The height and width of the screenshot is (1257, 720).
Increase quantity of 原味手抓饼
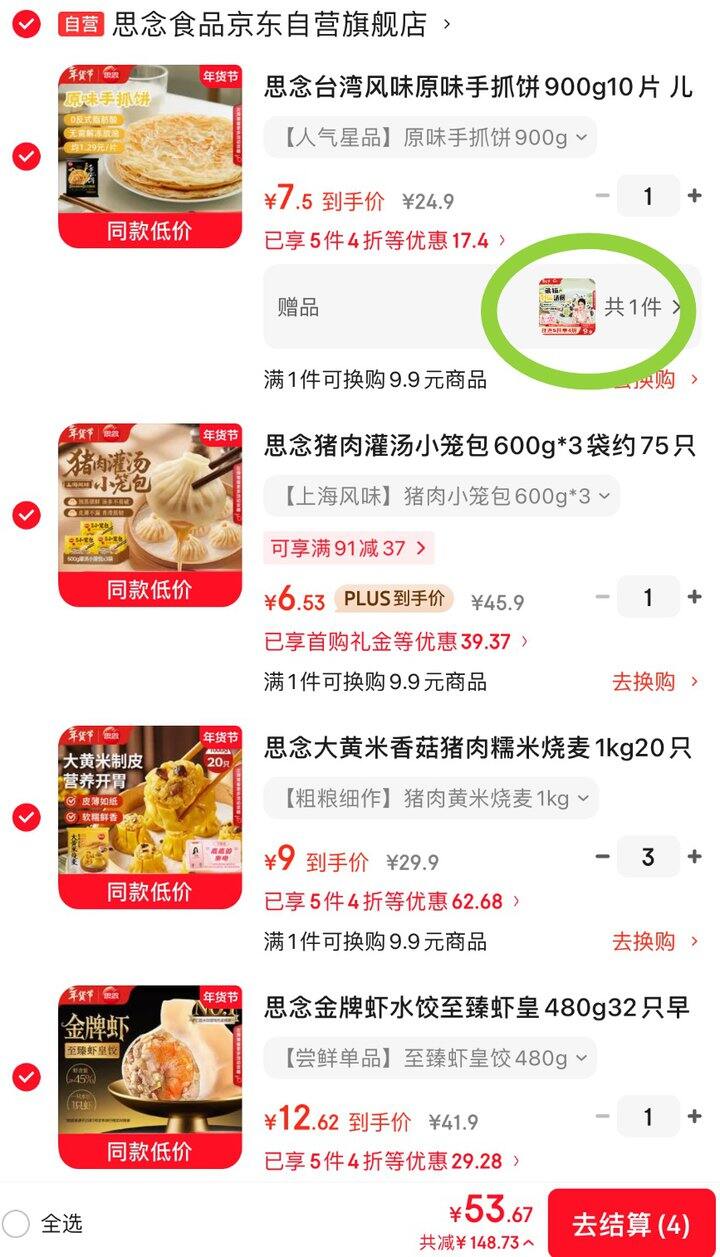[694, 196]
